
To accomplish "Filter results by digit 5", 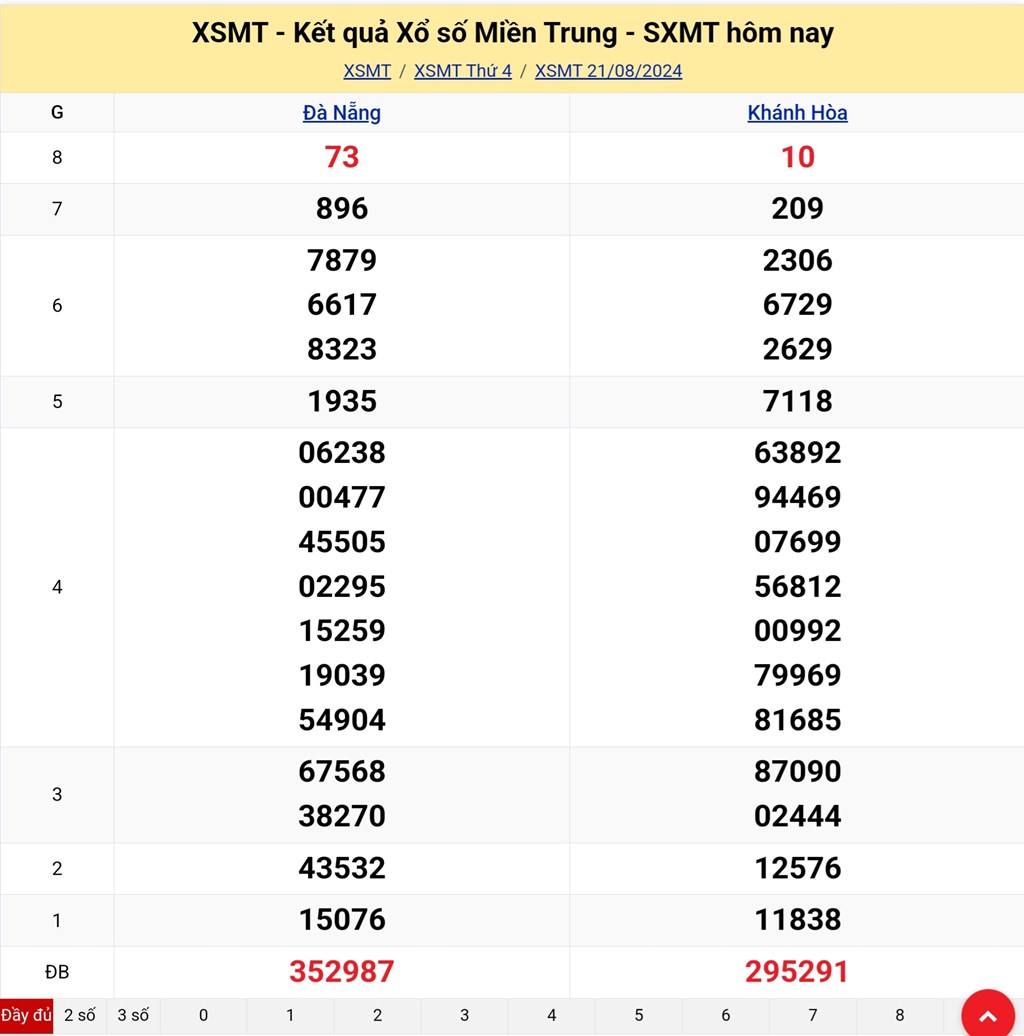I will pyautogui.click(x=638, y=1015).
